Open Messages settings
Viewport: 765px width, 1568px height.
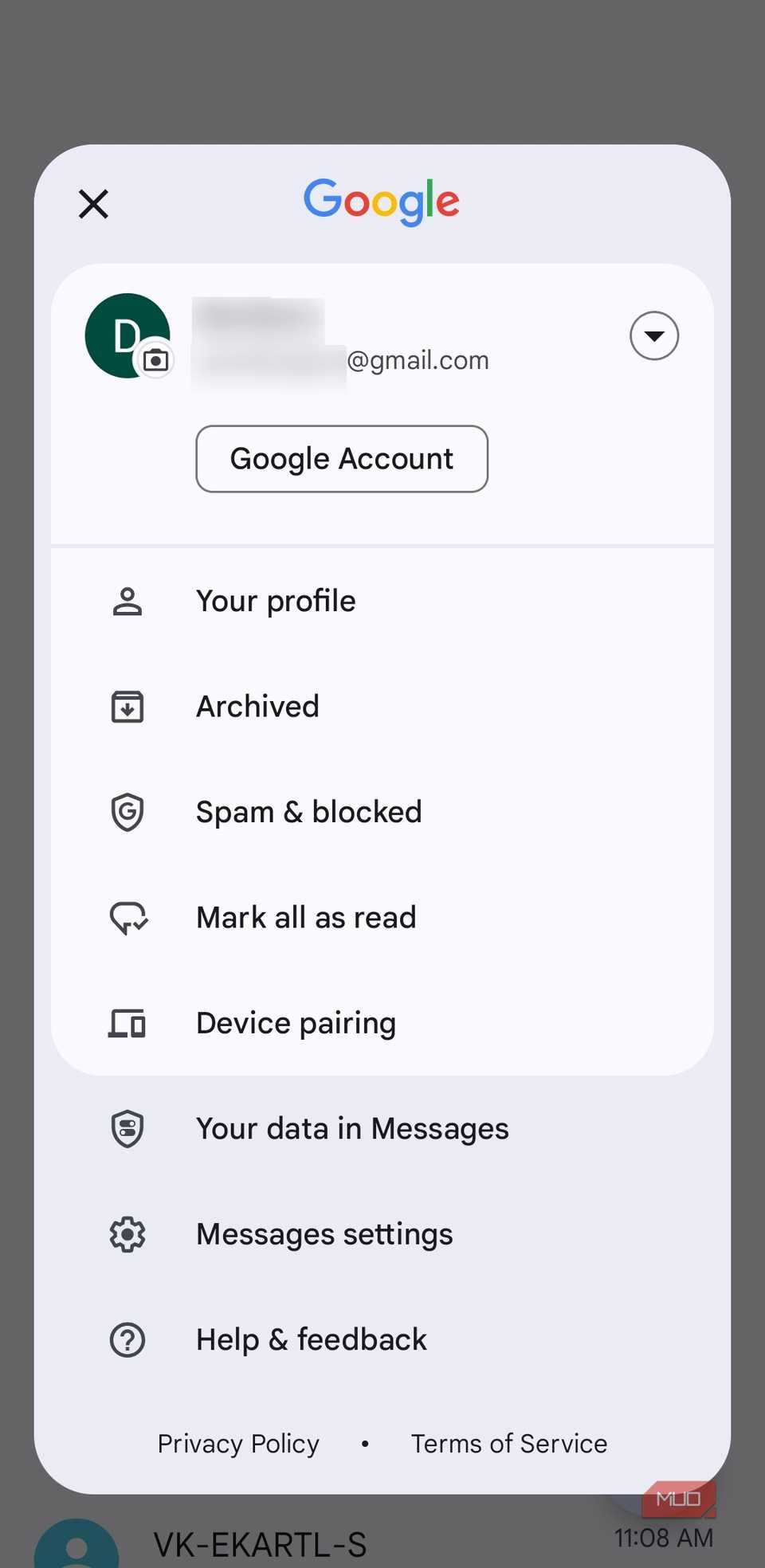pos(324,1233)
